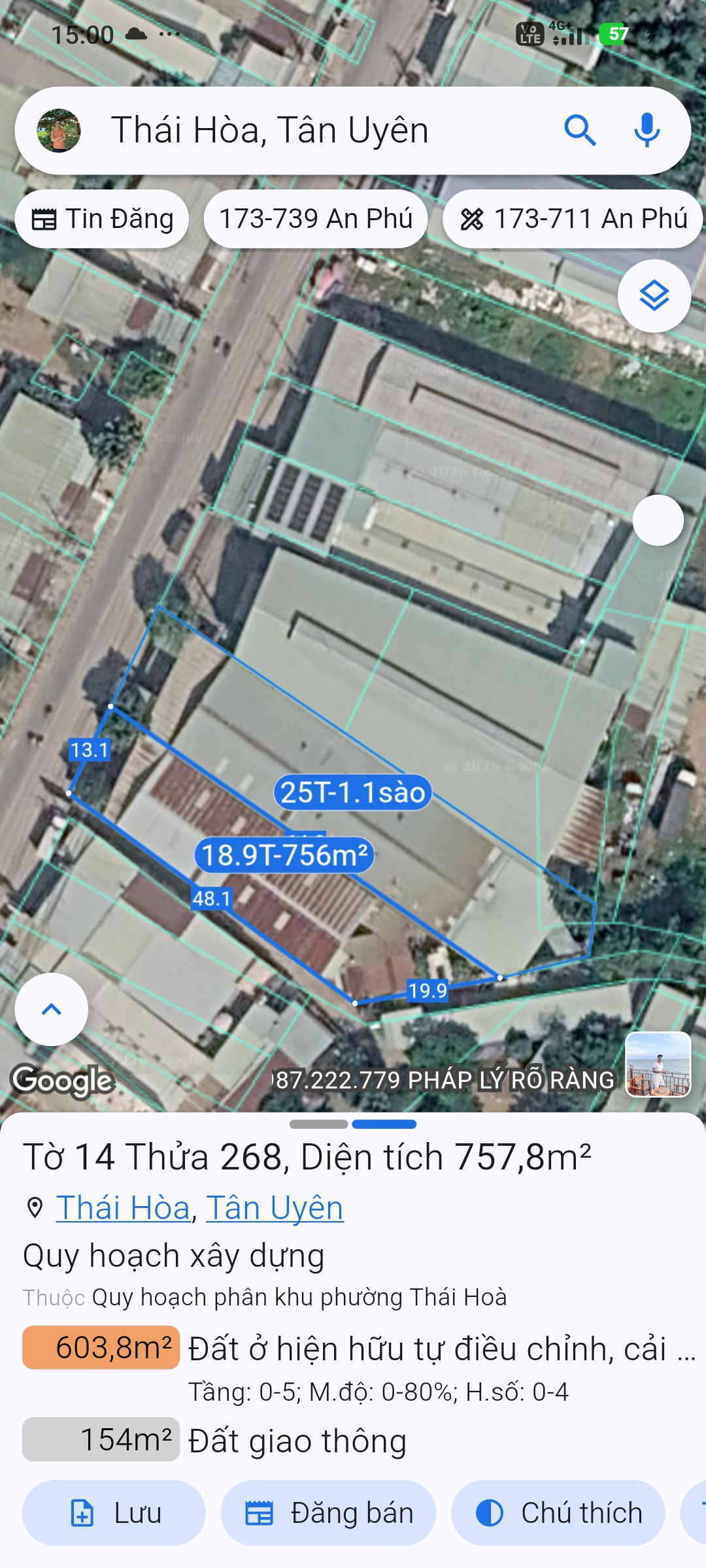Tap Đăng bán to post listing
The height and width of the screenshot is (1568, 706).
[328, 1512]
